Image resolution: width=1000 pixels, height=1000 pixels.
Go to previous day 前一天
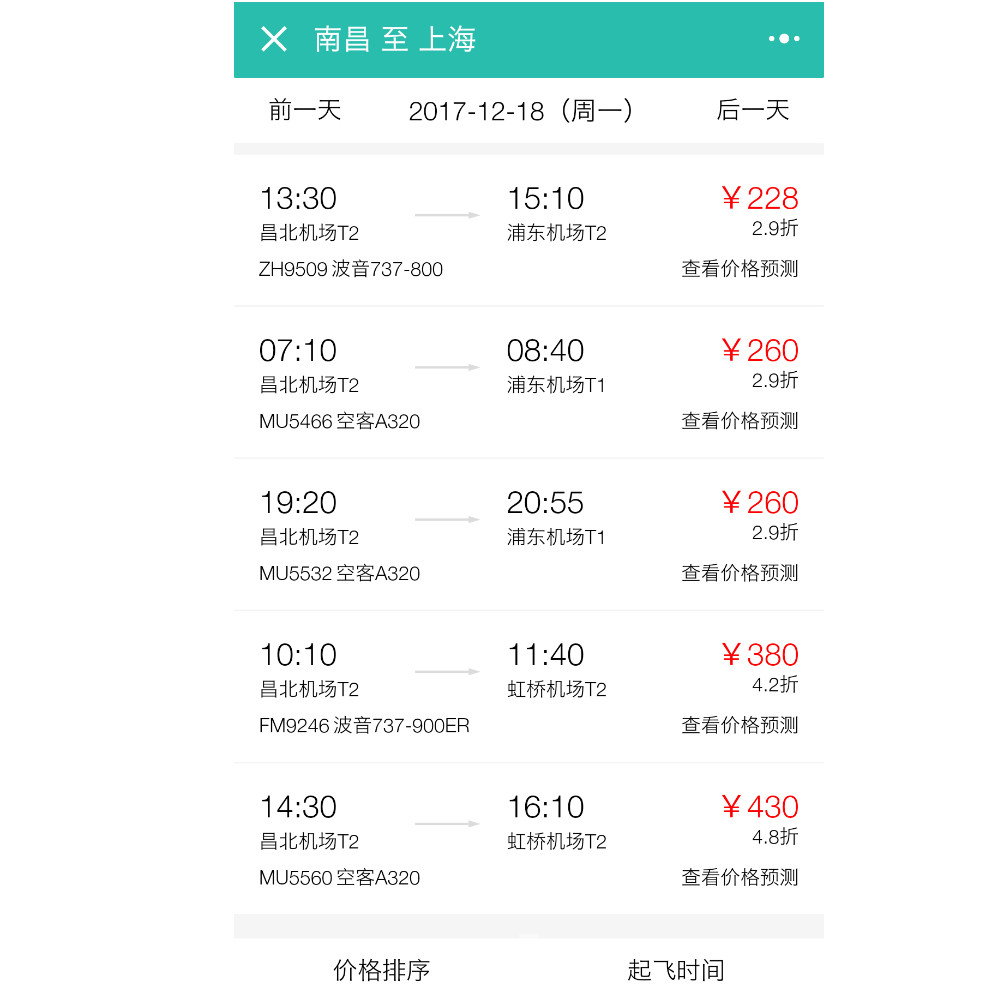[x=305, y=110]
